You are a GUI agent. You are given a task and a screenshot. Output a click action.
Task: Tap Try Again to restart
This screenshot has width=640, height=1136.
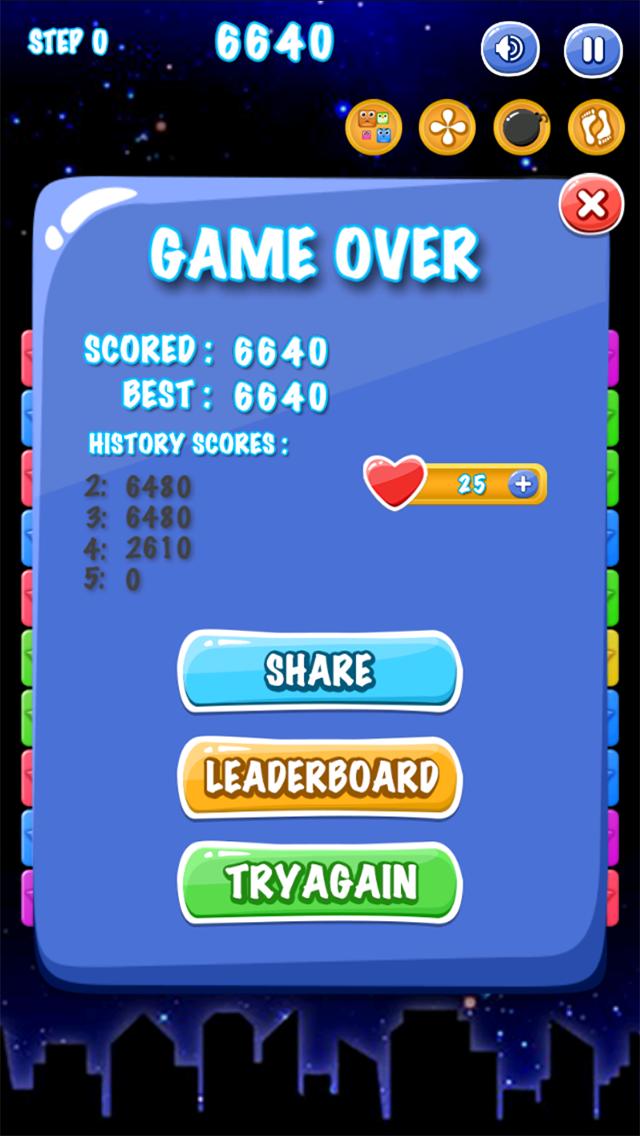319,883
